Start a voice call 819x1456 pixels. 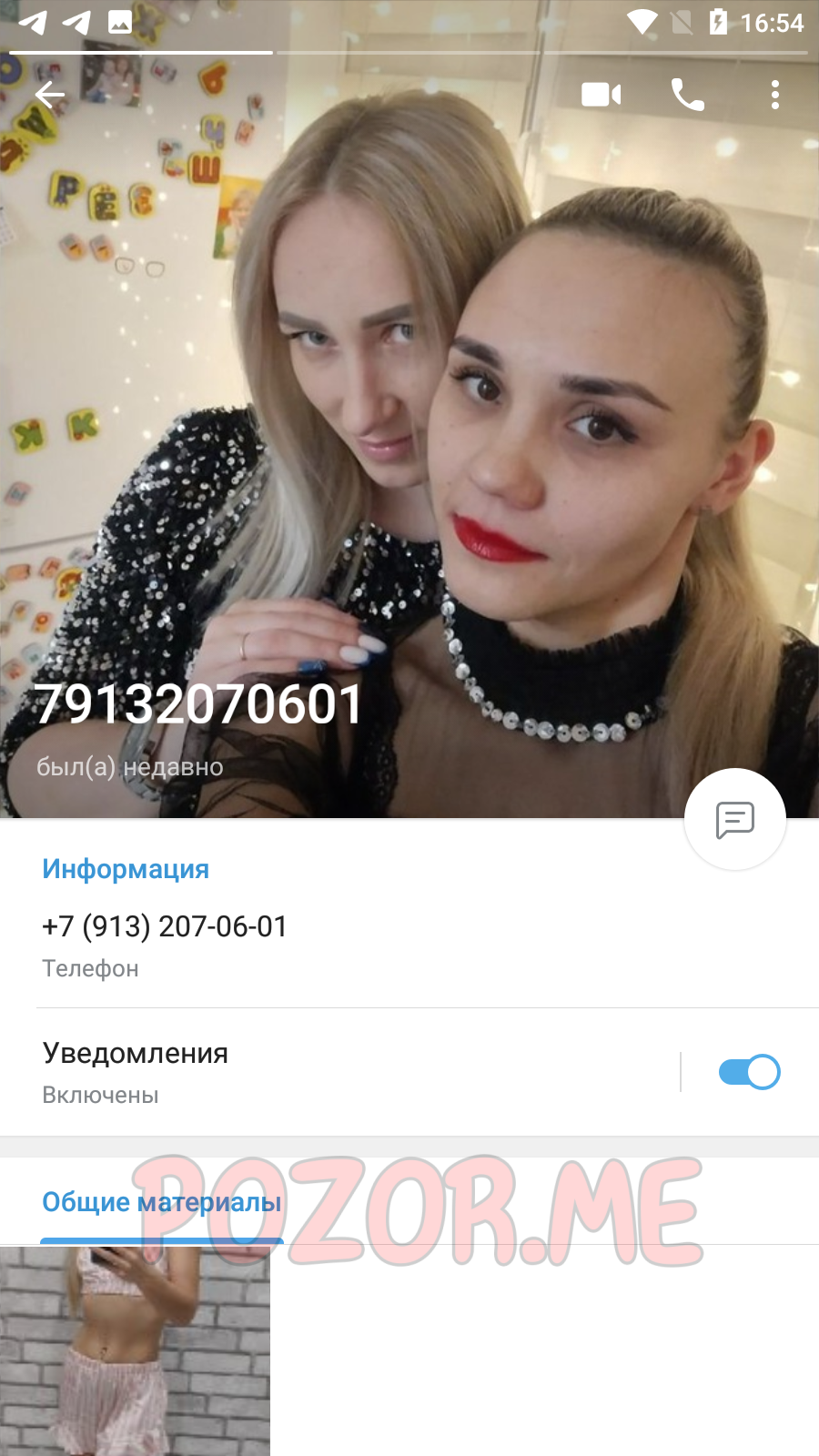coord(687,95)
